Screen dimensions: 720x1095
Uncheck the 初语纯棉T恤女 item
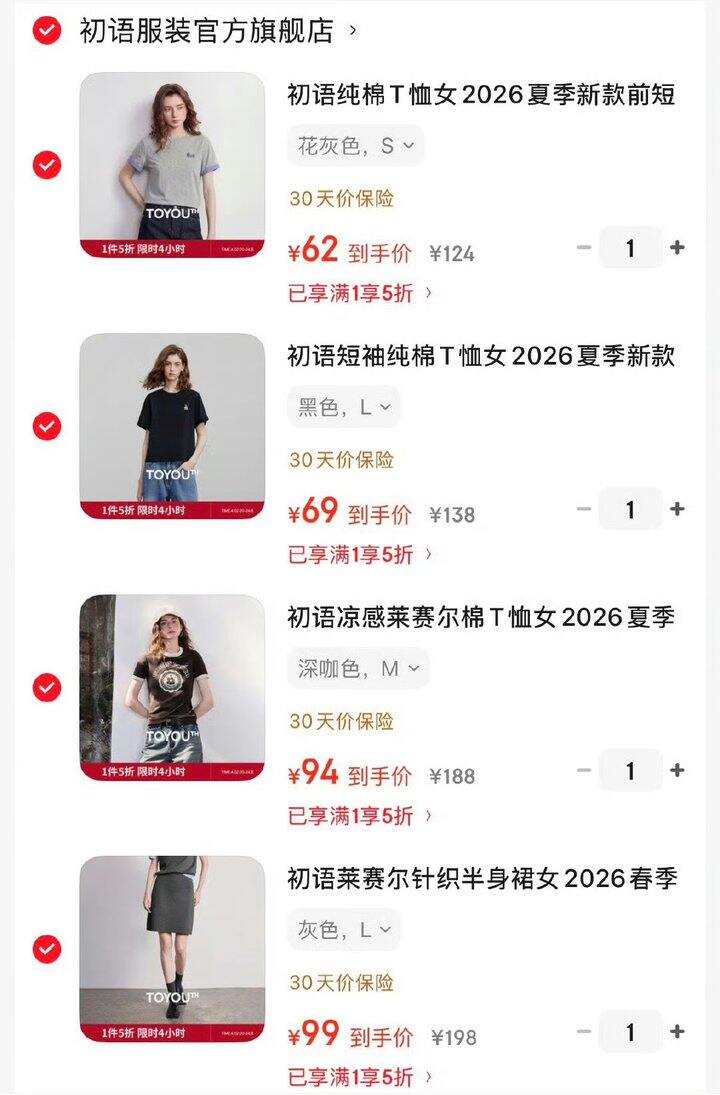pos(47,165)
